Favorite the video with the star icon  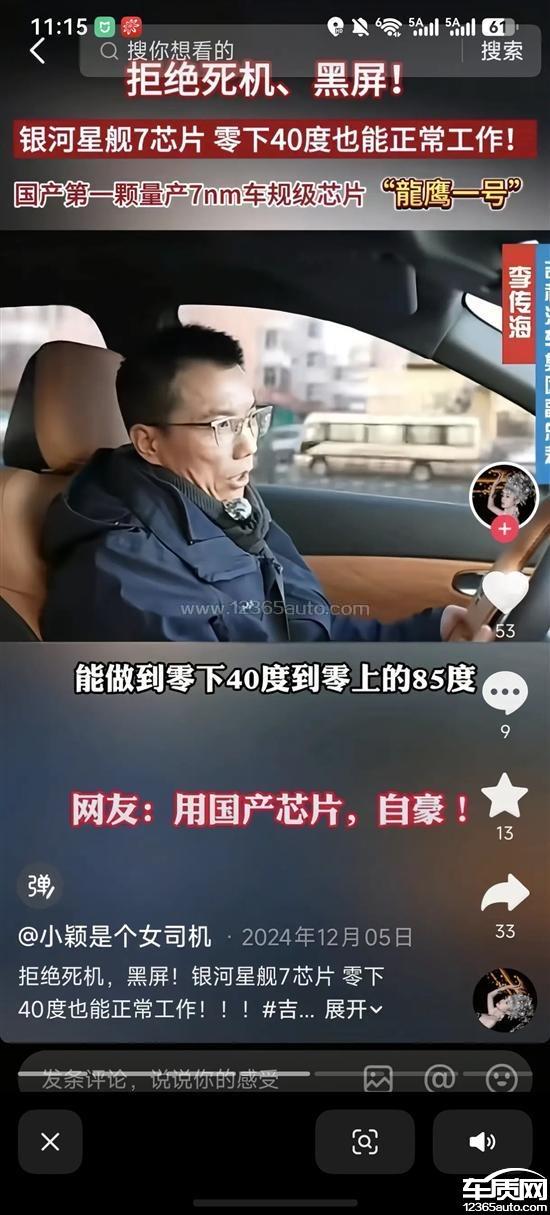point(505,795)
